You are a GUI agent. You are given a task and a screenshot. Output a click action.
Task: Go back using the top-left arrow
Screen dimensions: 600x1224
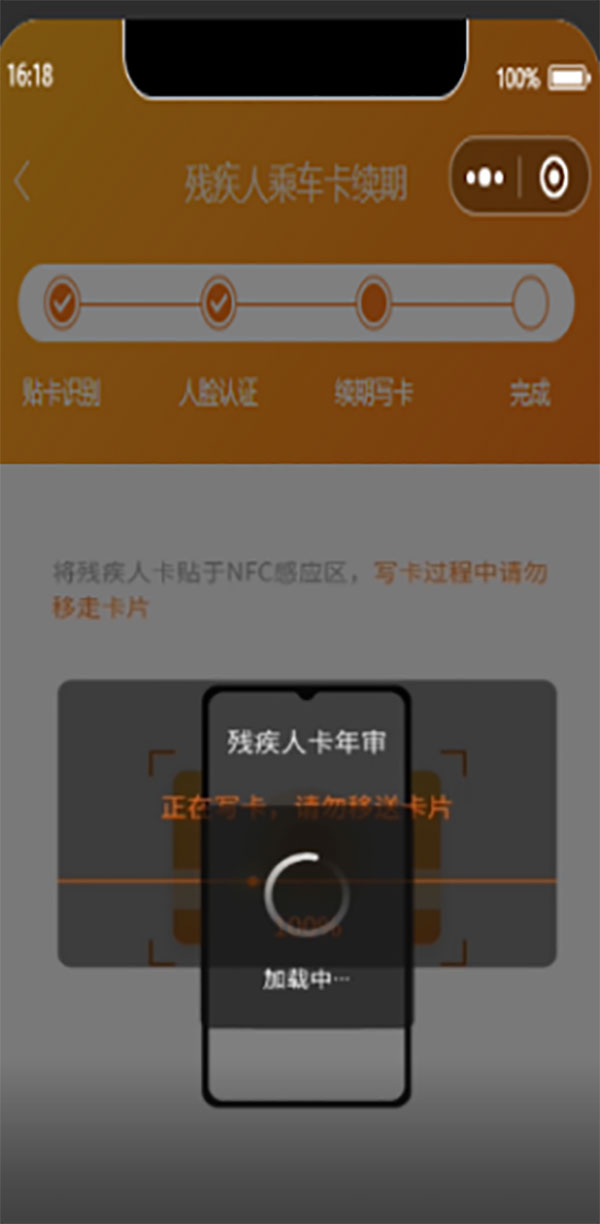point(23,181)
